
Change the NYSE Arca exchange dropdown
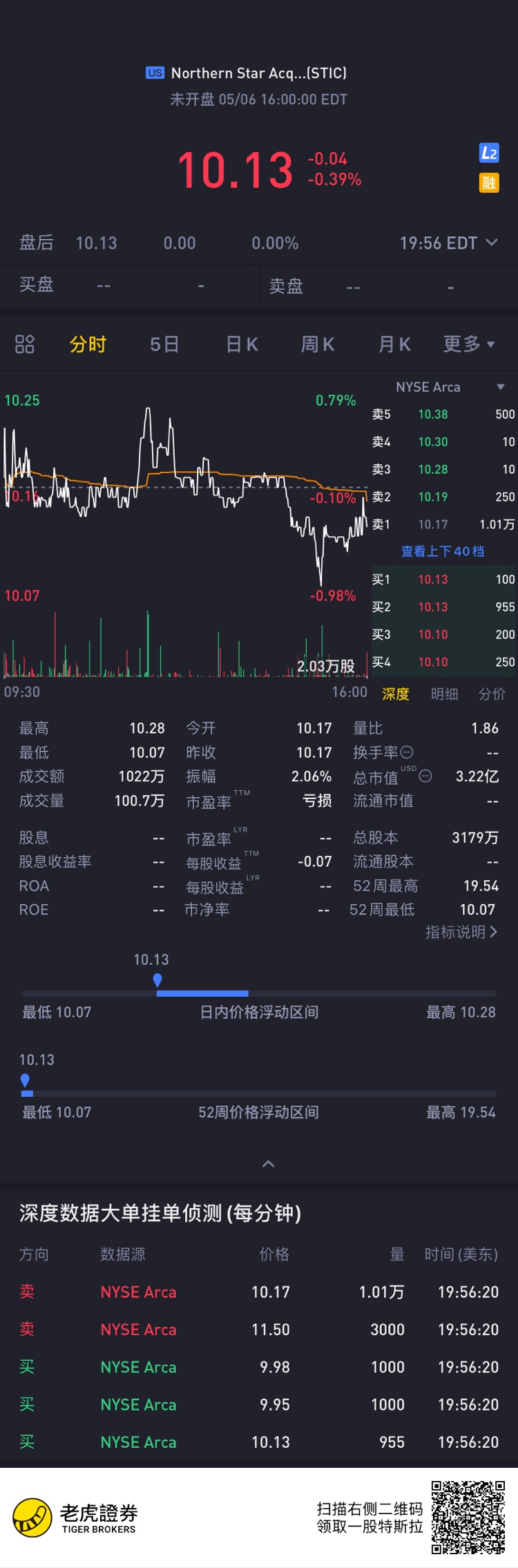tap(449, 387)
